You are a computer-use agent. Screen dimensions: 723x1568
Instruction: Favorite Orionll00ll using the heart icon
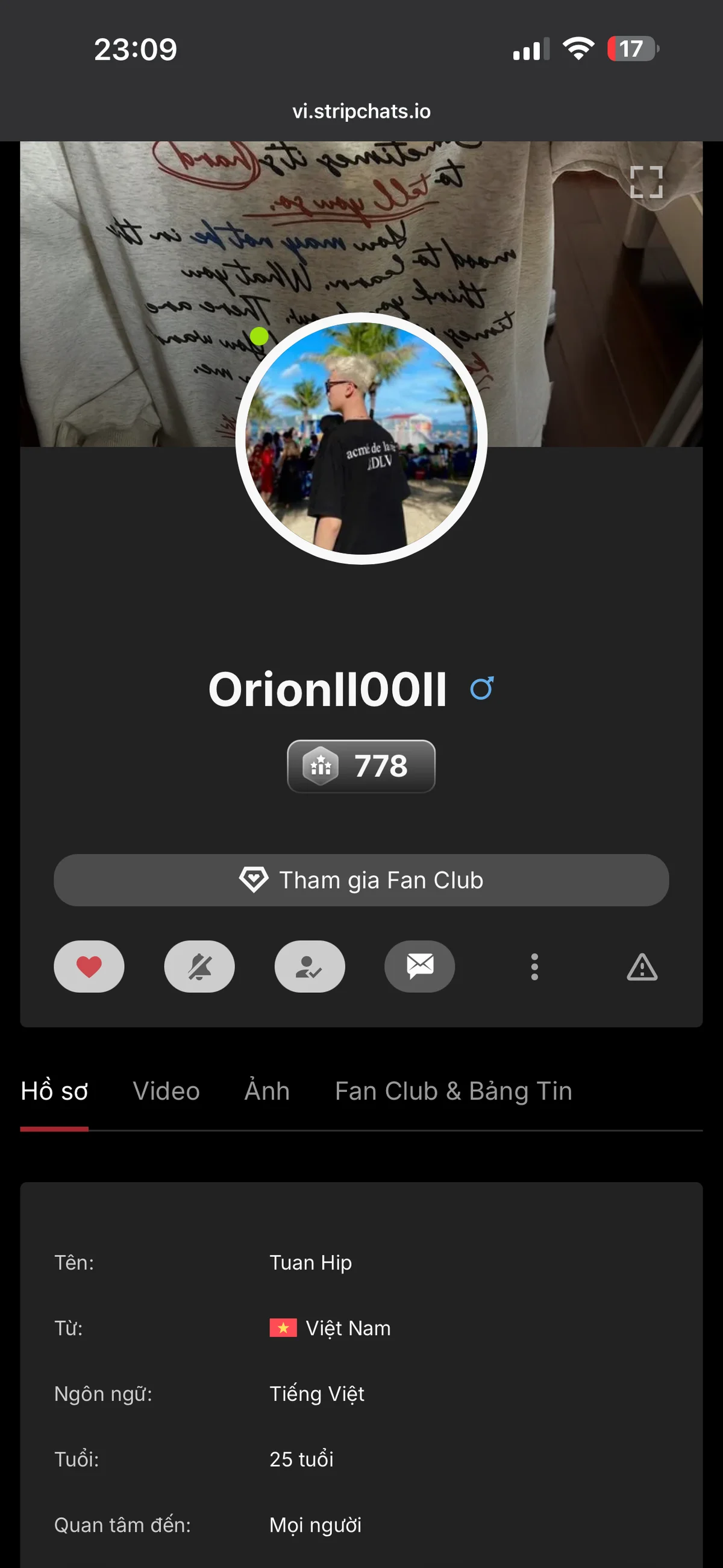(89, 966)
